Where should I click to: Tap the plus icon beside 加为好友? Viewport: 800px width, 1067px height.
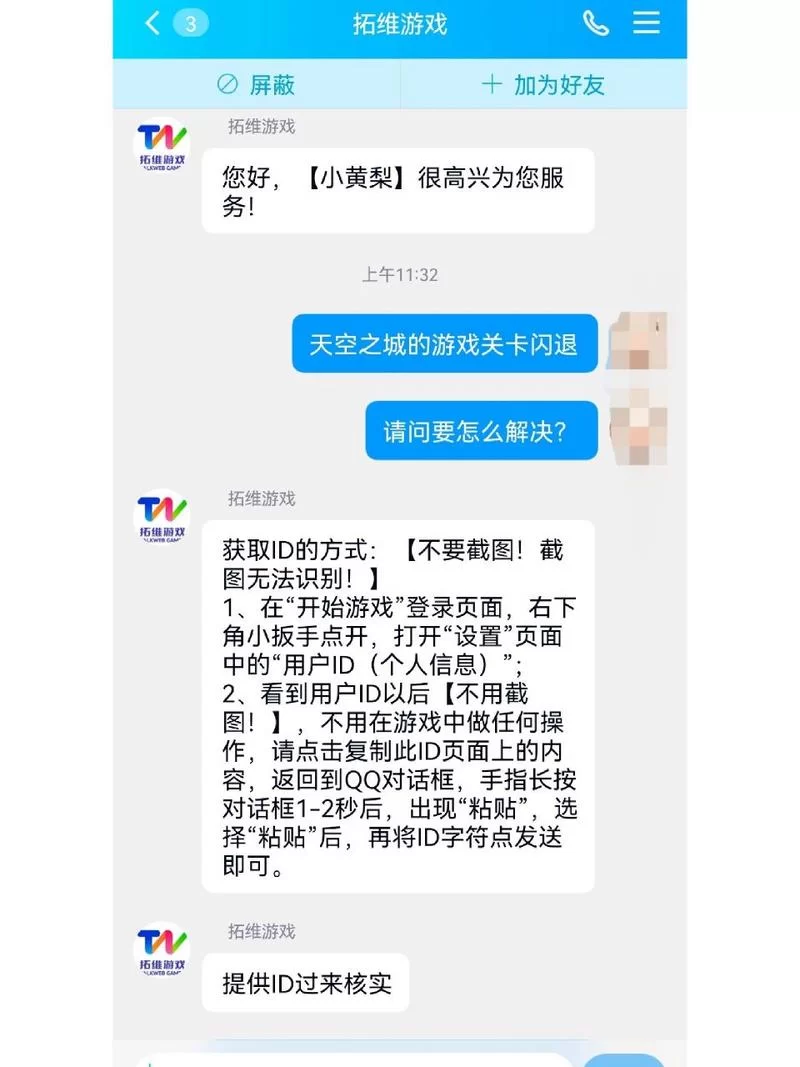click(x=491, y=85)
